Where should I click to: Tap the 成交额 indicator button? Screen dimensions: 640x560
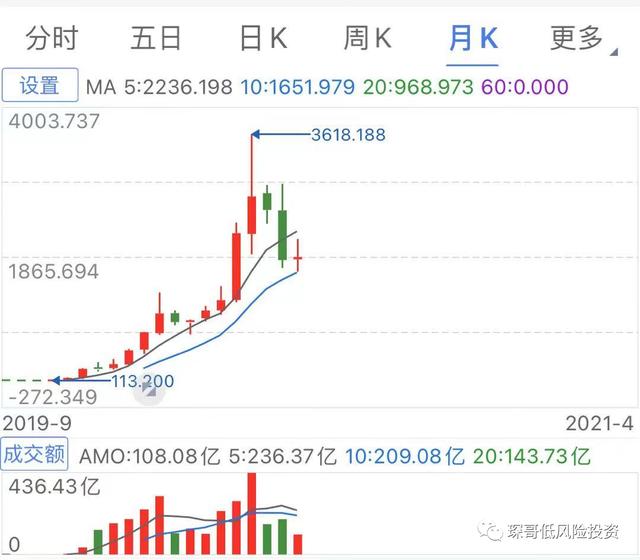[x=35, y=456]
